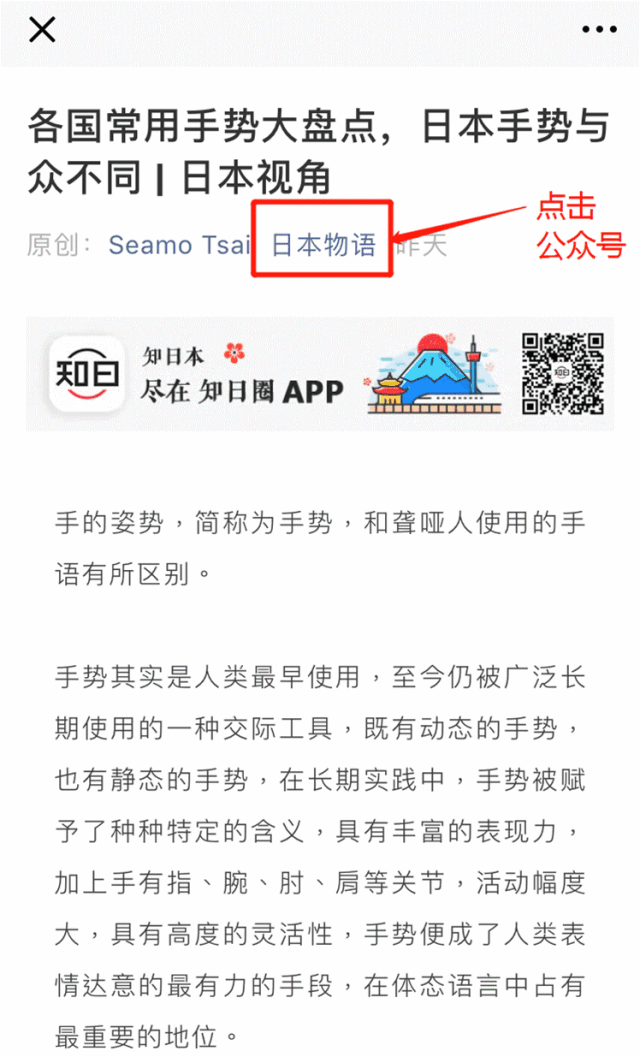Open the 日本物语 official account

pos(324,245)
